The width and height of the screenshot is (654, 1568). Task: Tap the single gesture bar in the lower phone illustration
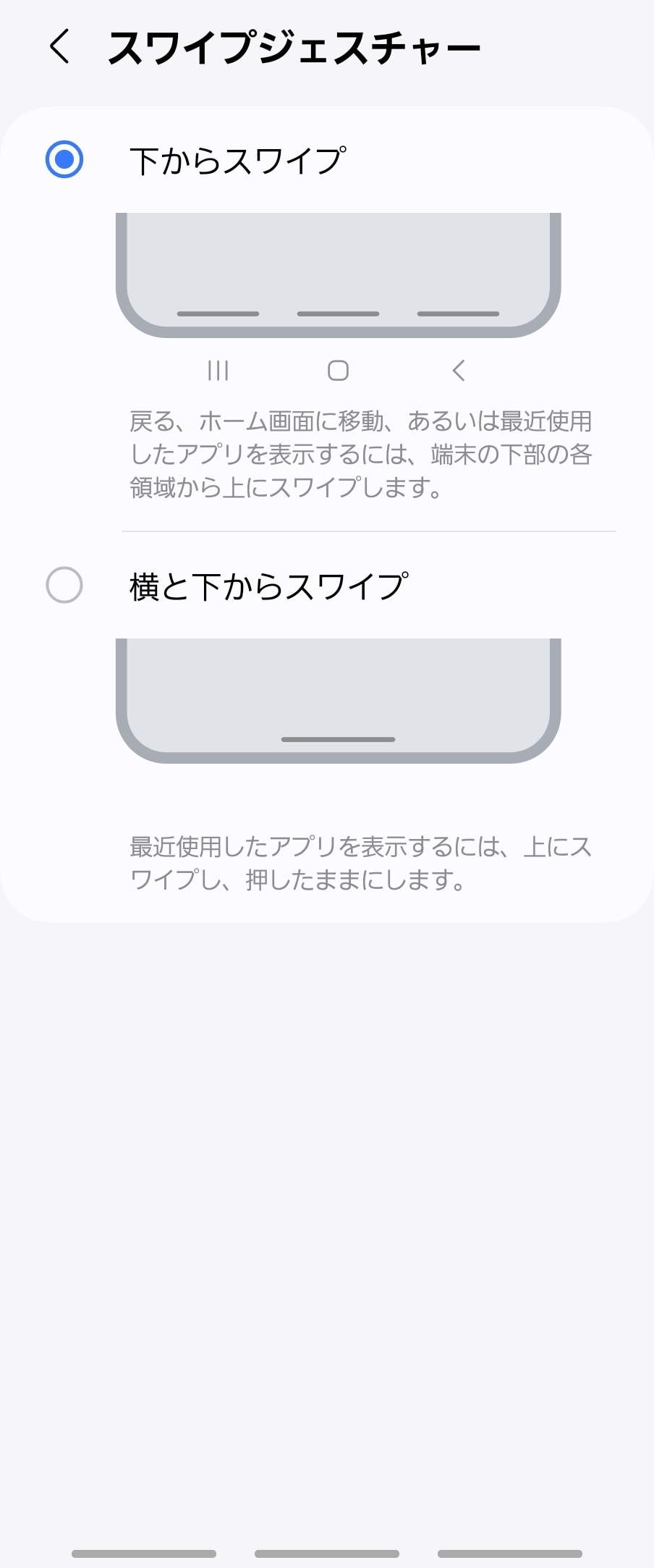(338, 739)
